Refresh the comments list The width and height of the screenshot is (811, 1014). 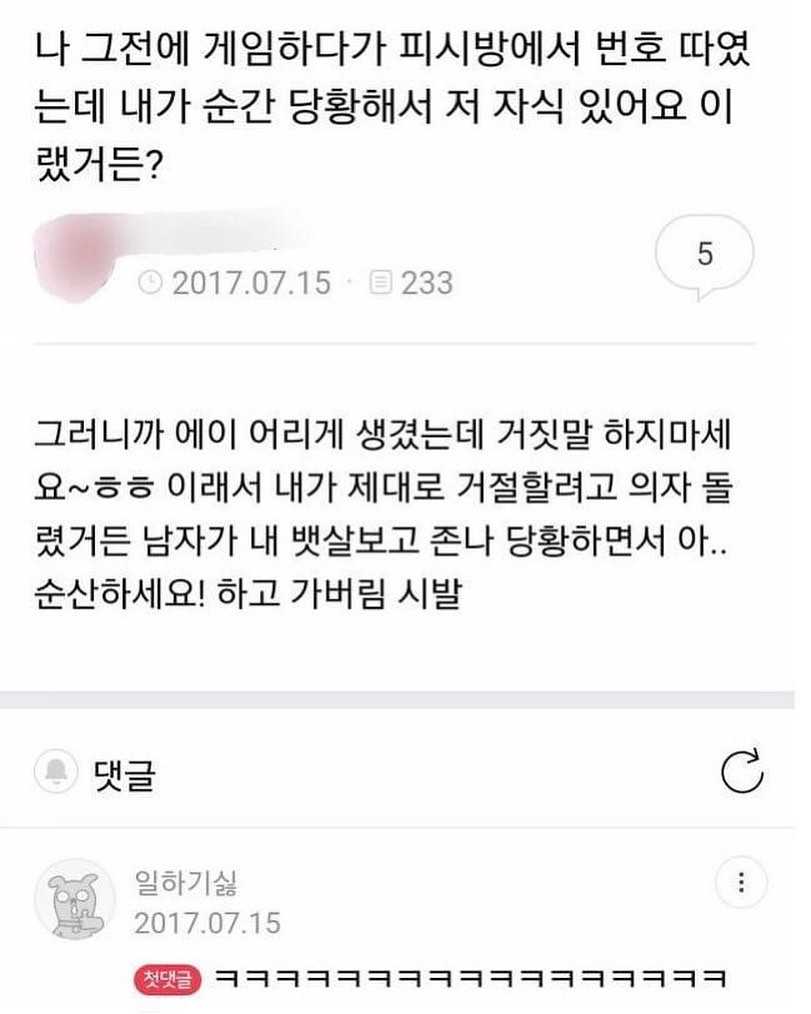tap(741, 771)
